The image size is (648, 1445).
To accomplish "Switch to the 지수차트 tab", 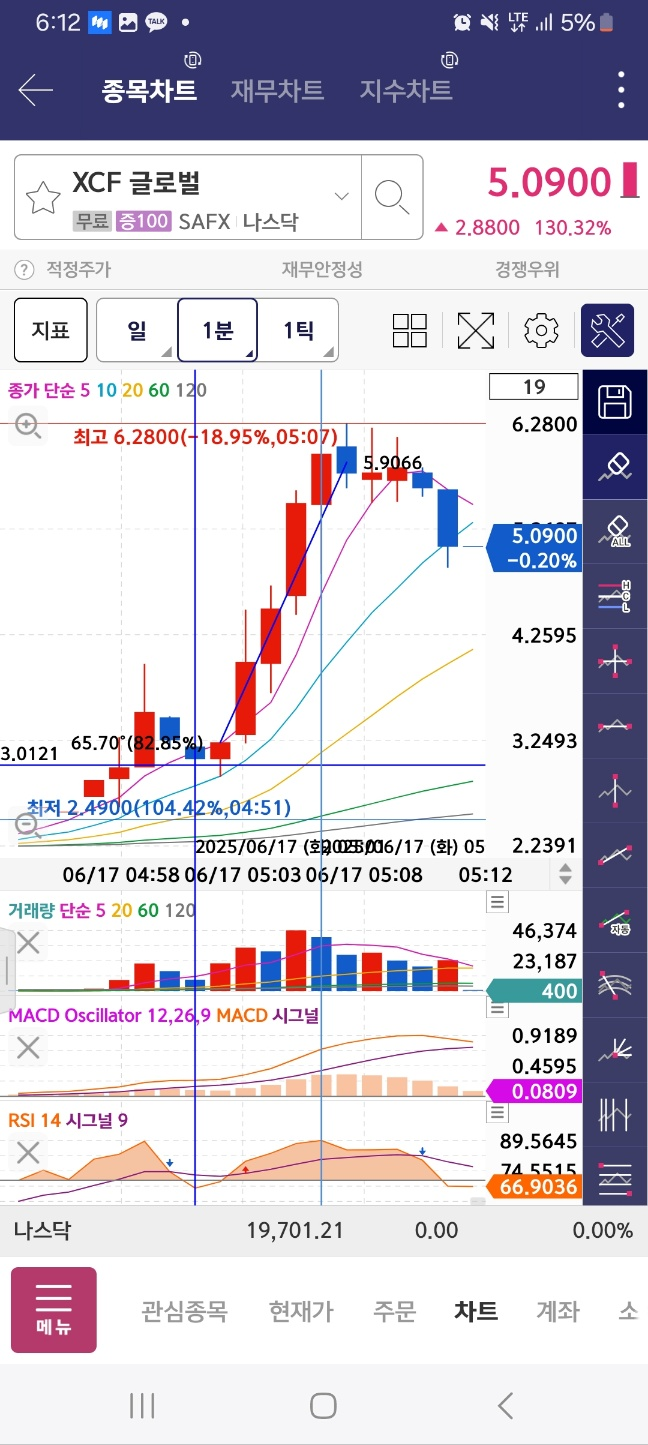I will point(406,91).
